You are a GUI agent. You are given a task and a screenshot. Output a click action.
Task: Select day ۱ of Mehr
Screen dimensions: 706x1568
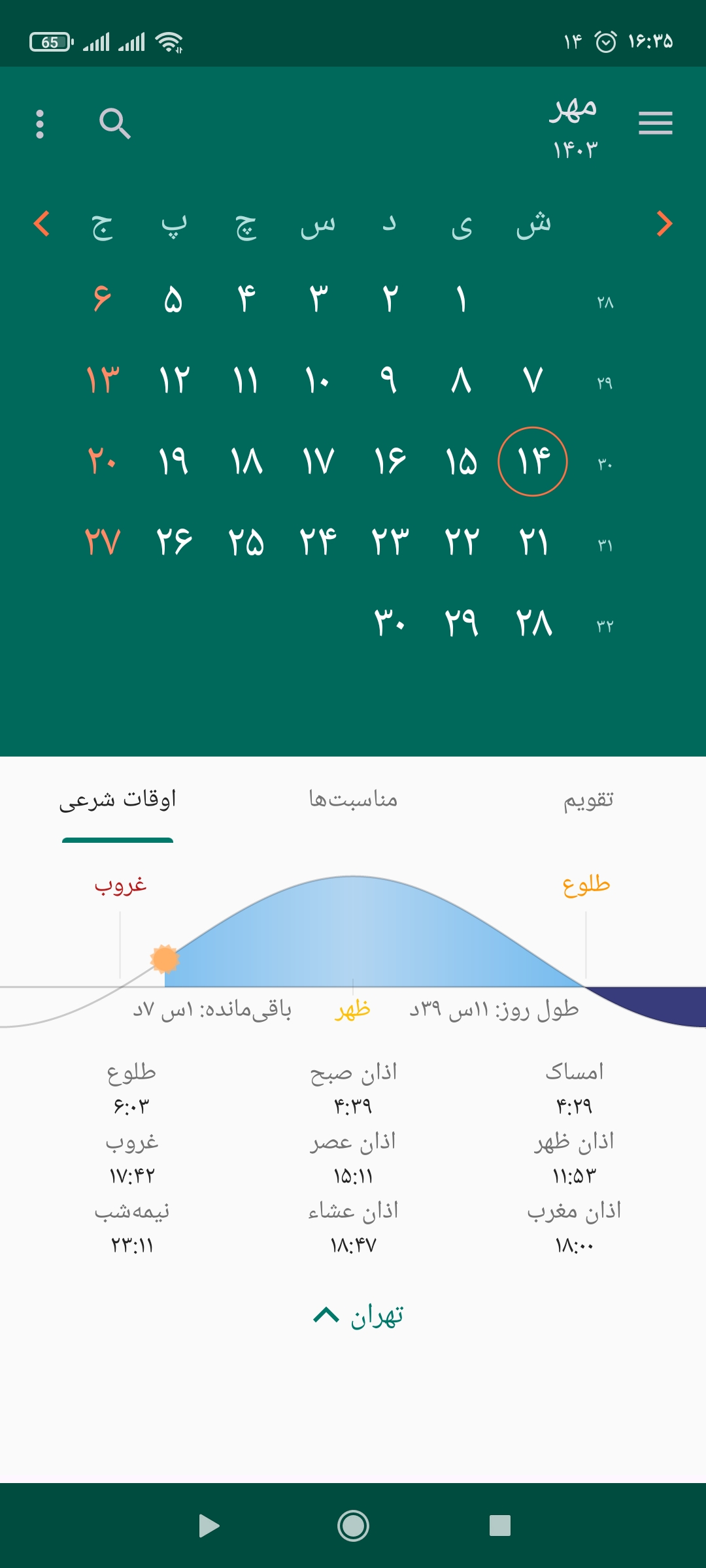tap(462, 300)
